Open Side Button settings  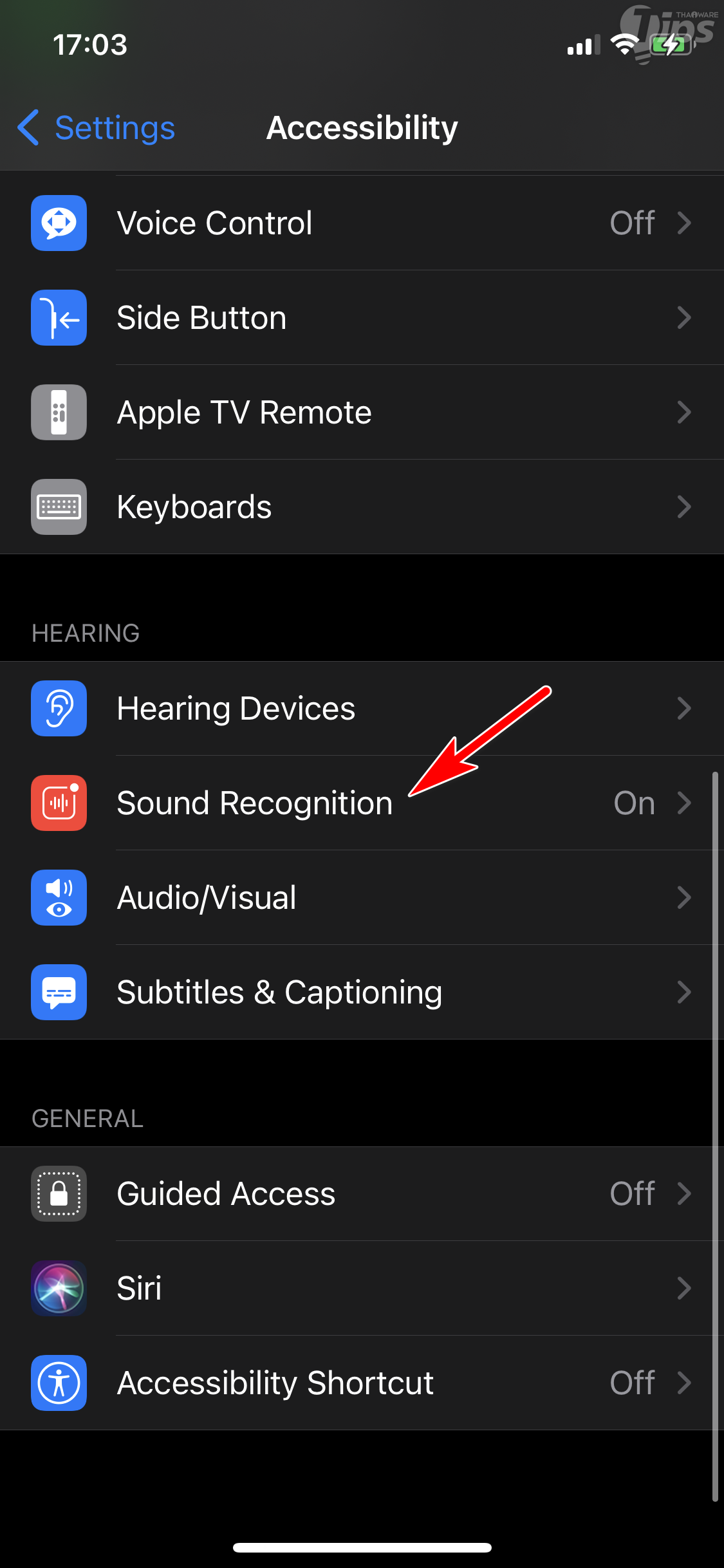[x=362, y=318]
